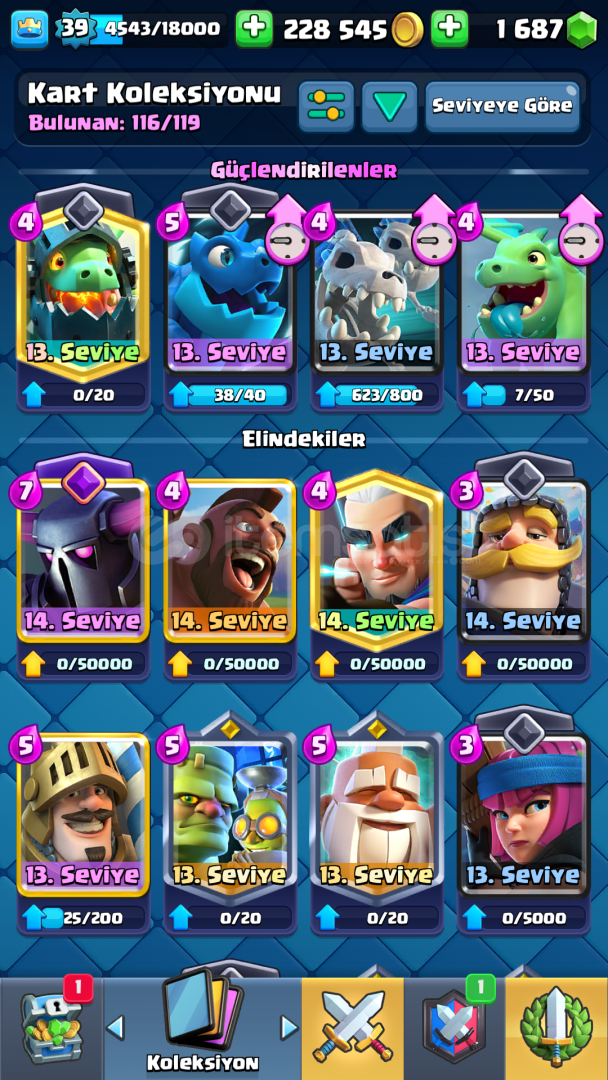Screen dimensions: 608x1080
Task: Select the P.E.K.K.A card
Action: [83, 565]
